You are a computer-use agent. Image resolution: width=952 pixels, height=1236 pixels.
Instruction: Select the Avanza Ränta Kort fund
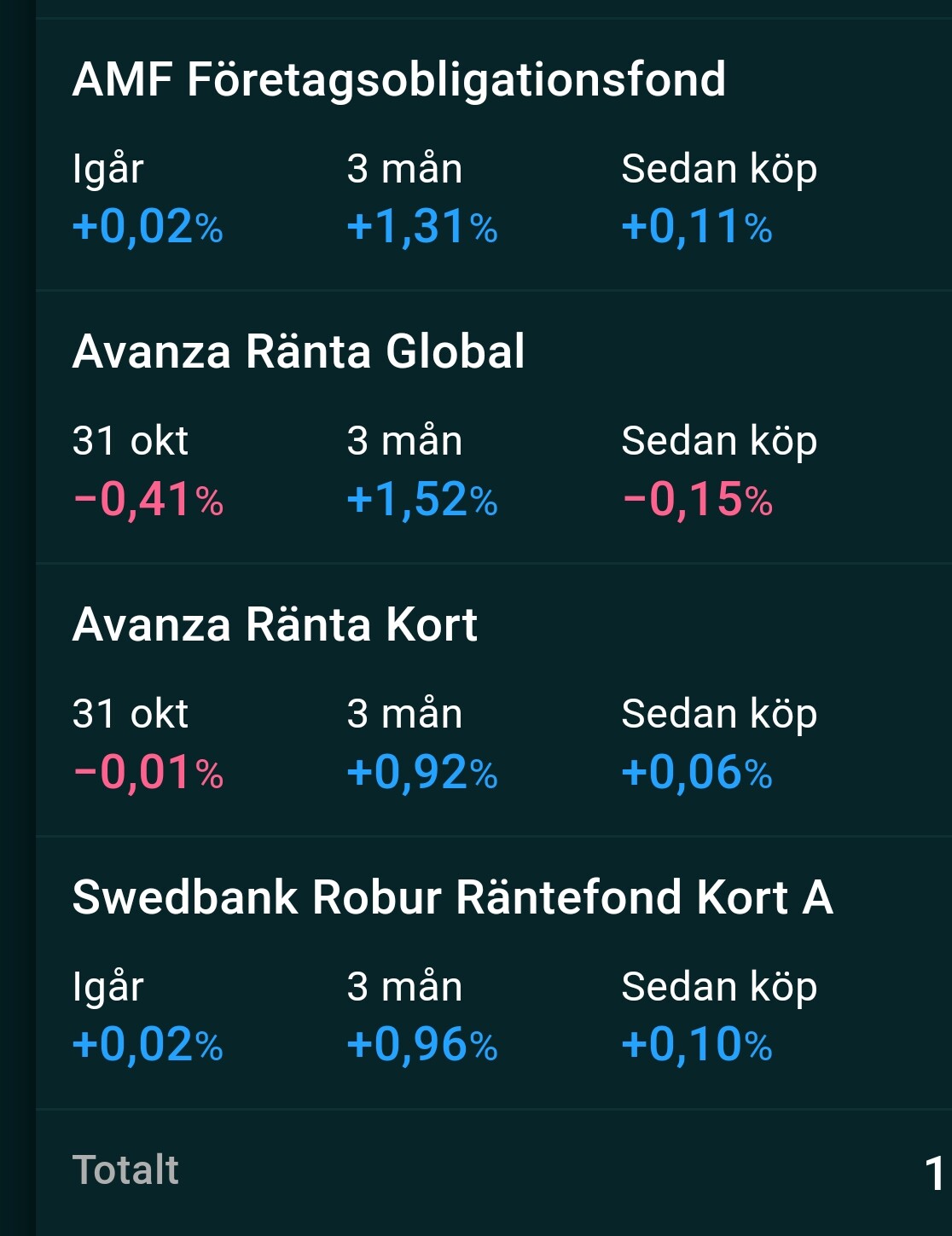275,625
